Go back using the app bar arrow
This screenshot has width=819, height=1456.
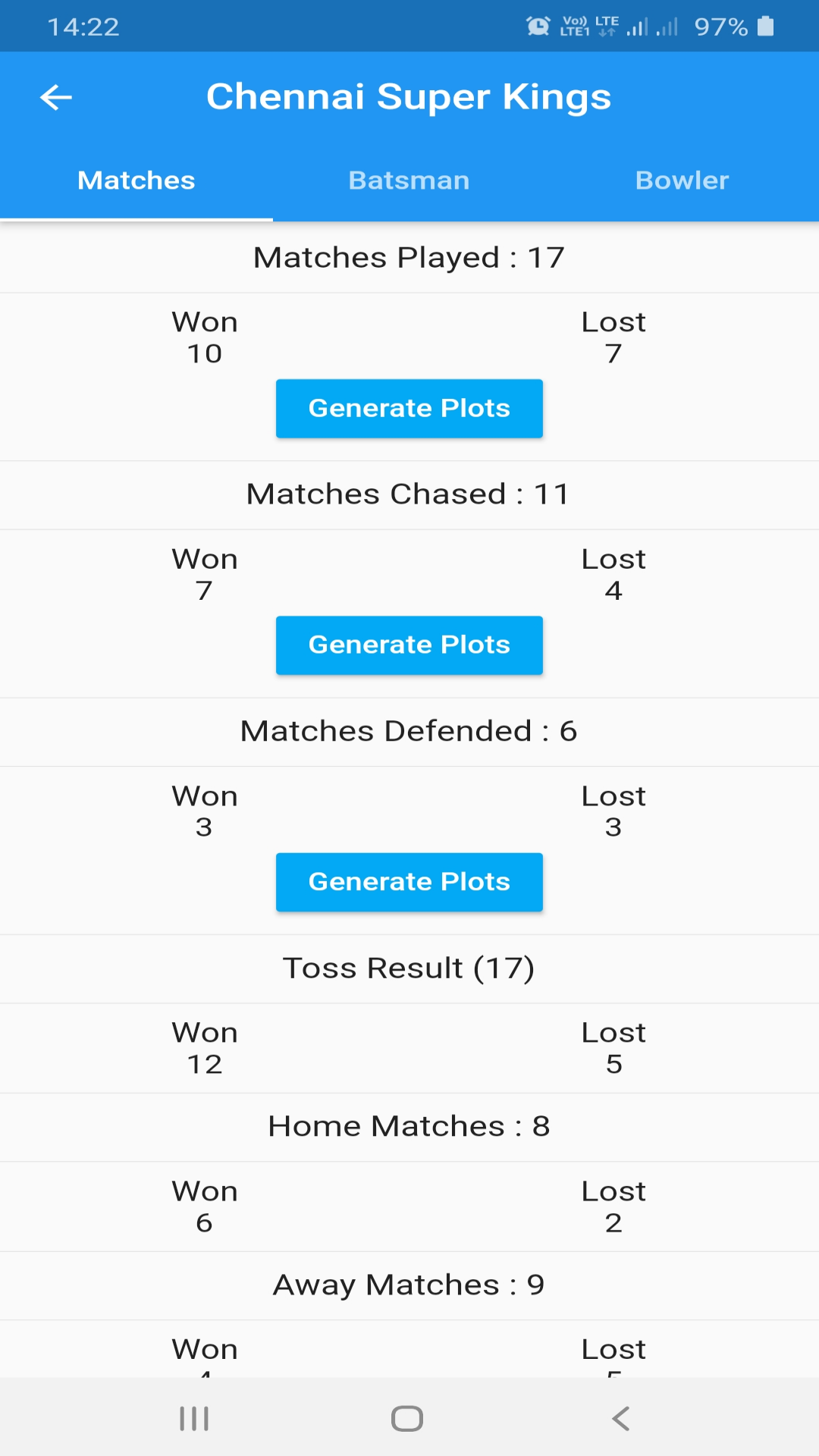[x=56, y=97]
